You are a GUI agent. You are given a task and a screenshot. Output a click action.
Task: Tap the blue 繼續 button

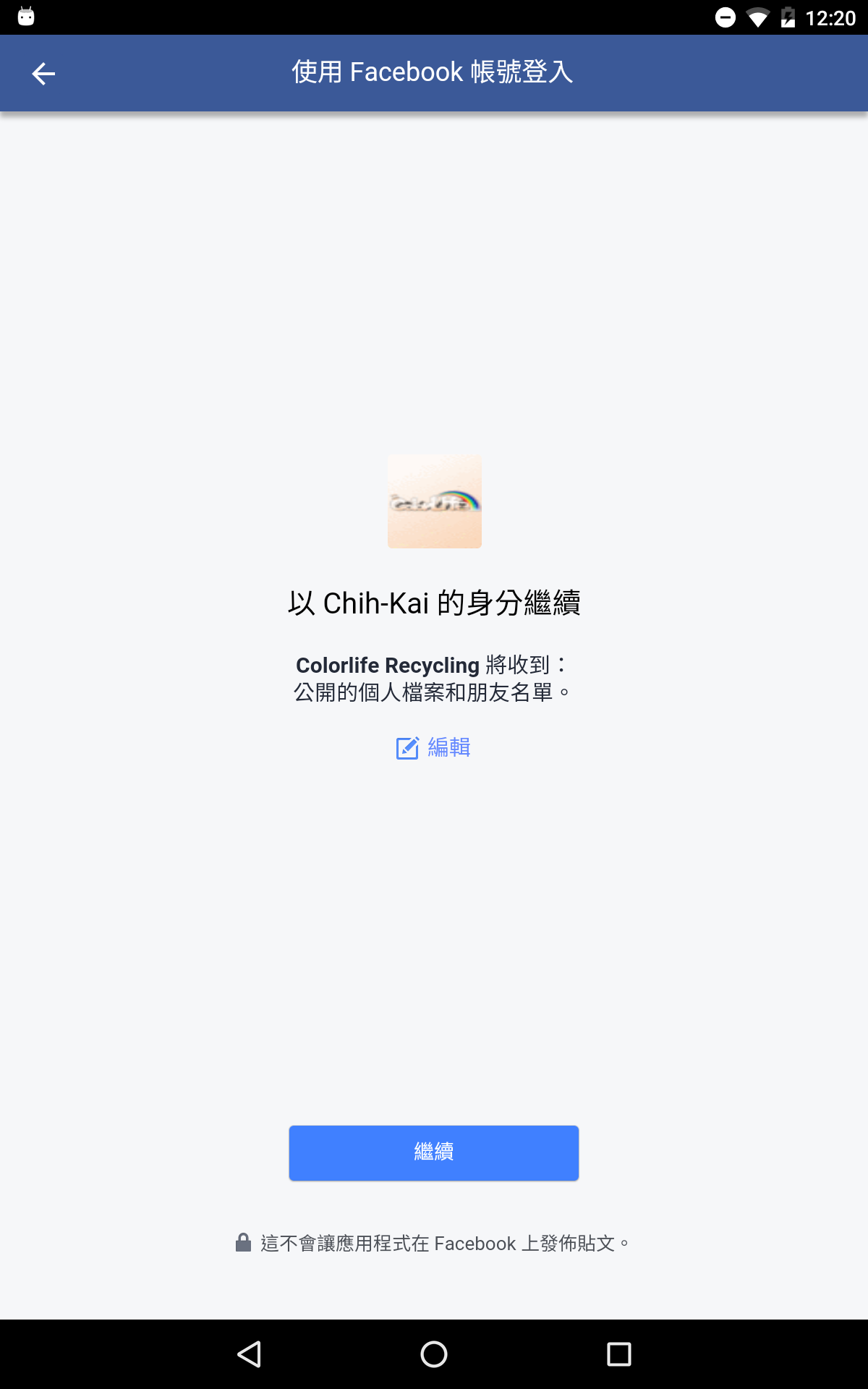[x=434, y=1152]
